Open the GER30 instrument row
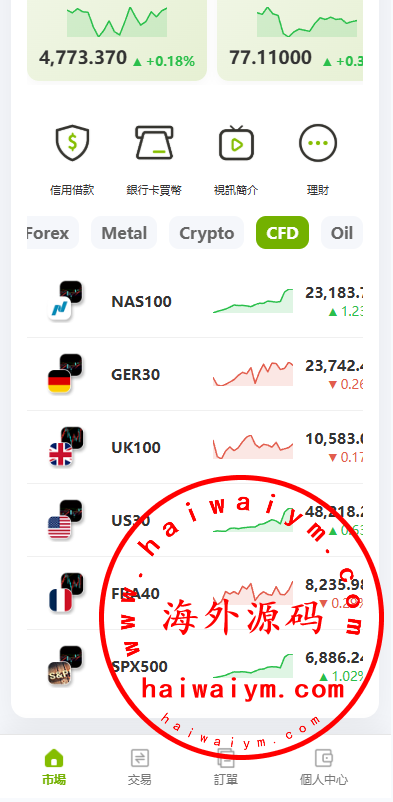Image resolution: width=393 pixels, height=802 pixels. coord(195,374)
